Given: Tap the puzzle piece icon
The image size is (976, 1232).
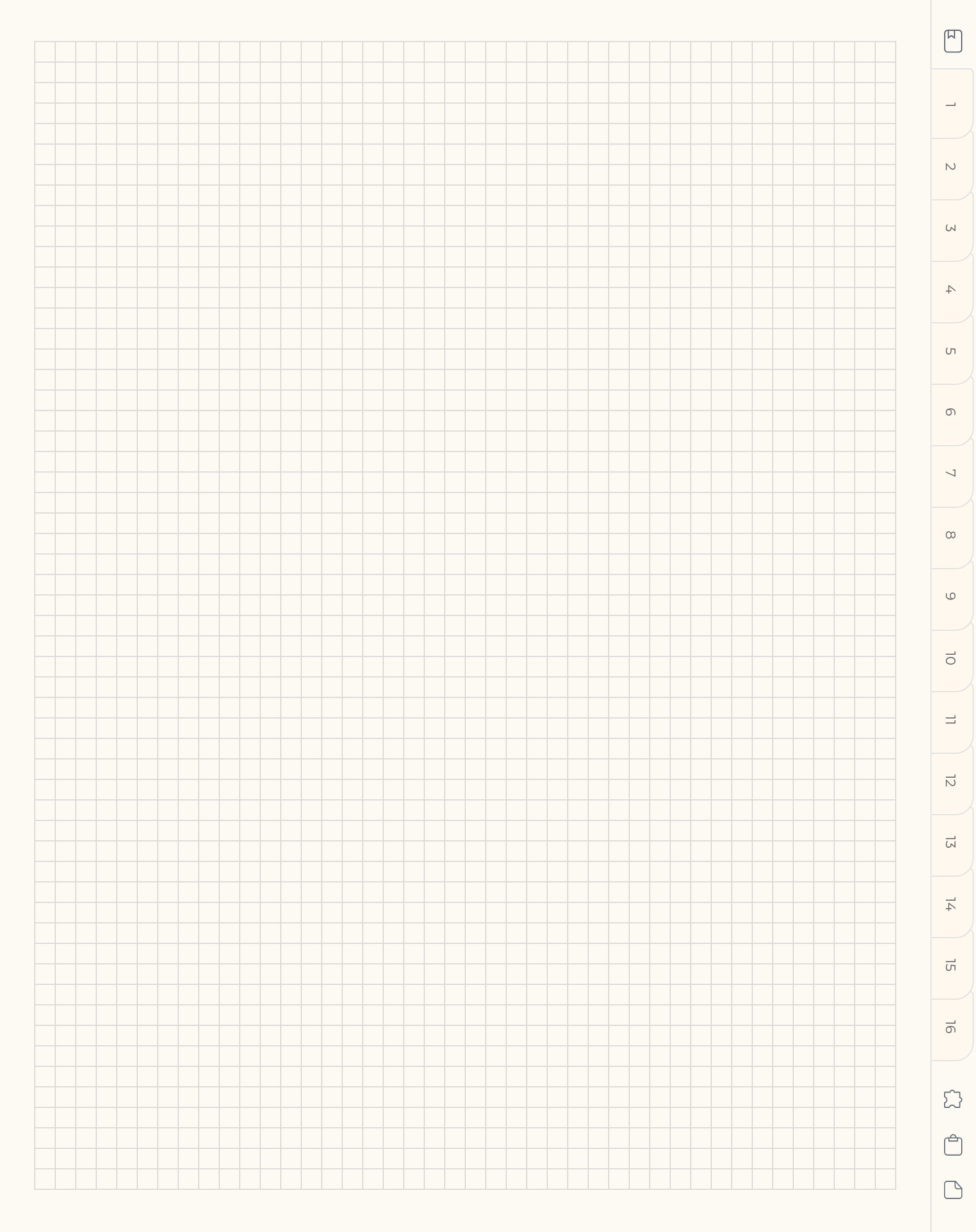Looking at the screenshot, I should click(x=953, y=1098).
